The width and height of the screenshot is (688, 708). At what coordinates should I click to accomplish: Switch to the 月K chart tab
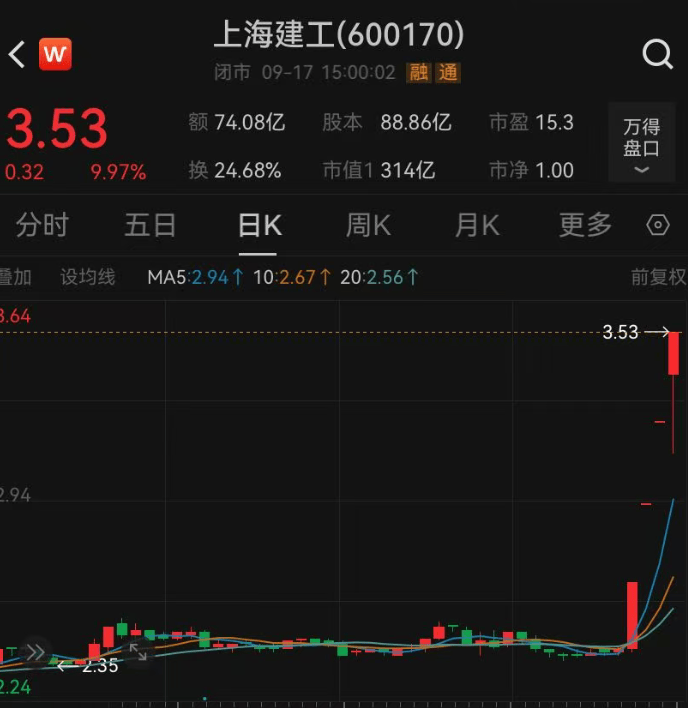[x=477, y=225]
